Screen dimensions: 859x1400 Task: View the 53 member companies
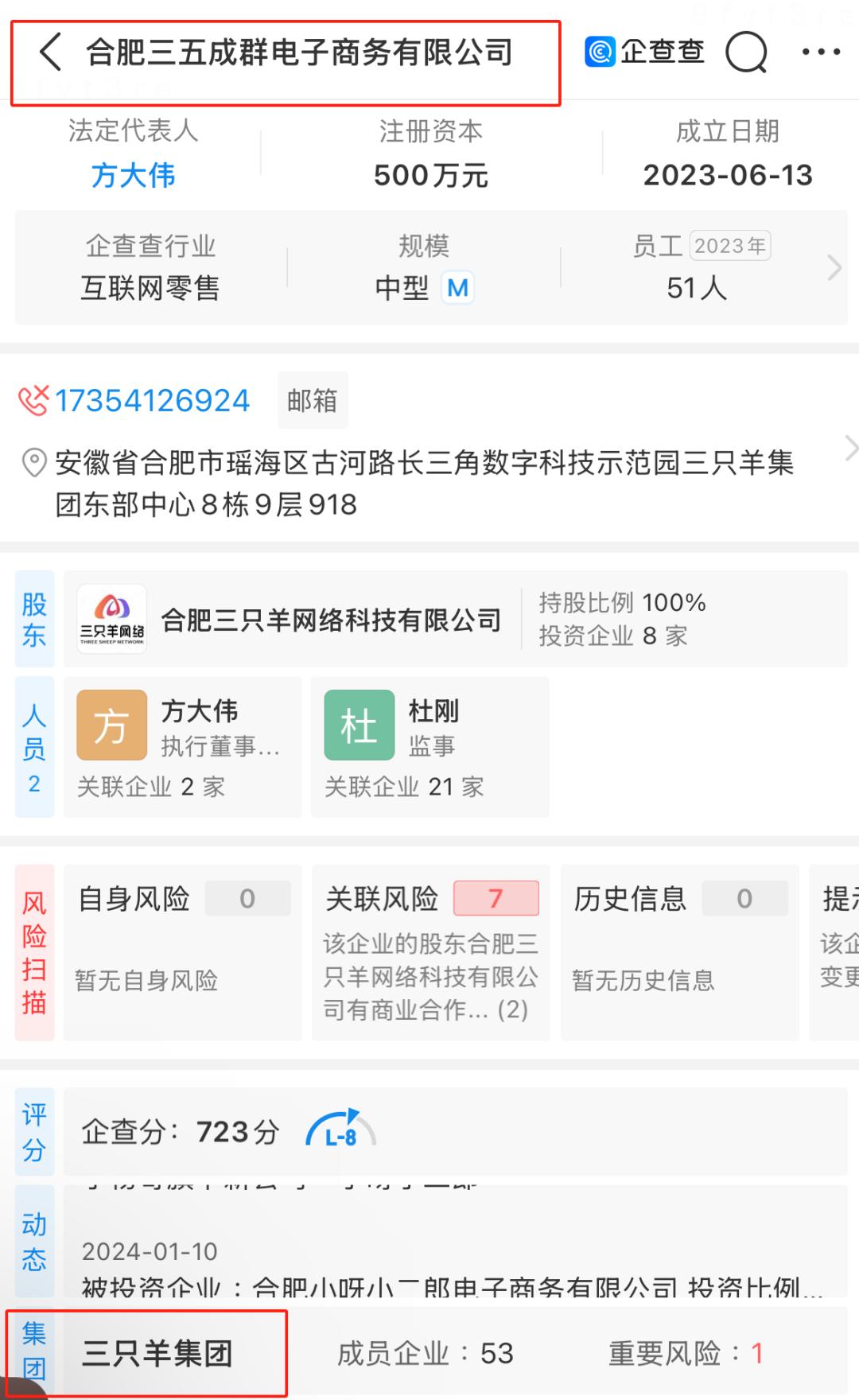pyautogui.click(x=426, y=1353)
